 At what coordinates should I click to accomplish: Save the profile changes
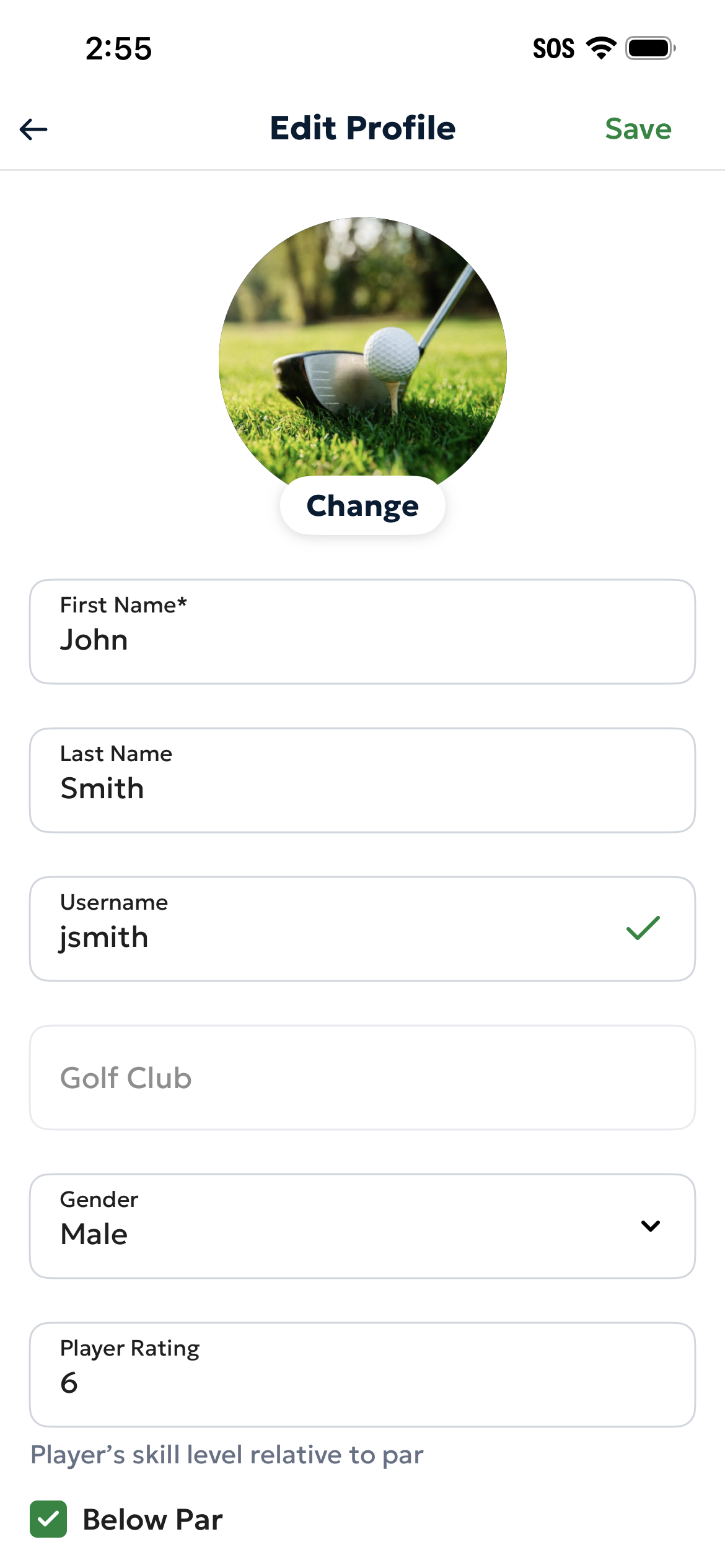(638, 129)
